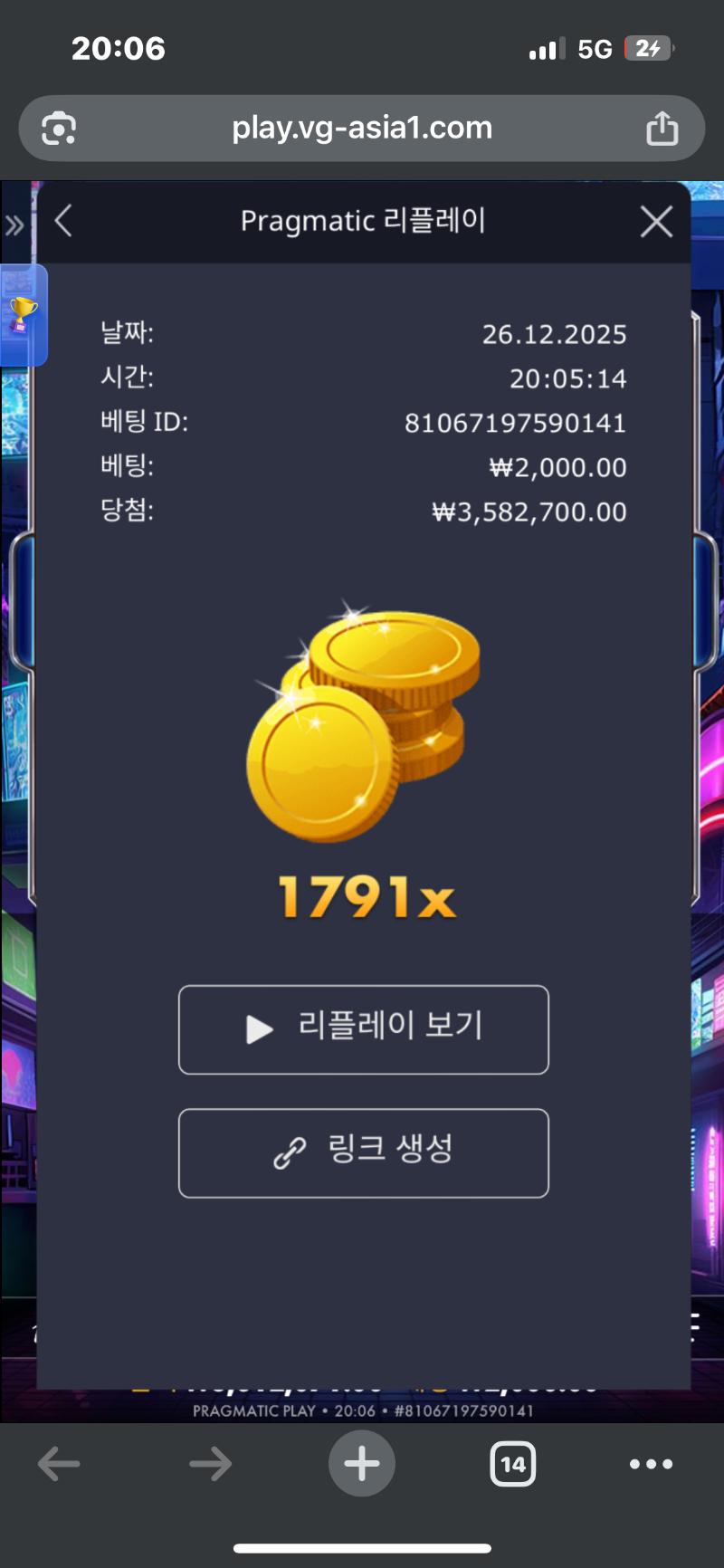This screenshot has width=724, height=1568.
Task: Open the play.vg-asia1.com address bar
Action: click(362, 129)
